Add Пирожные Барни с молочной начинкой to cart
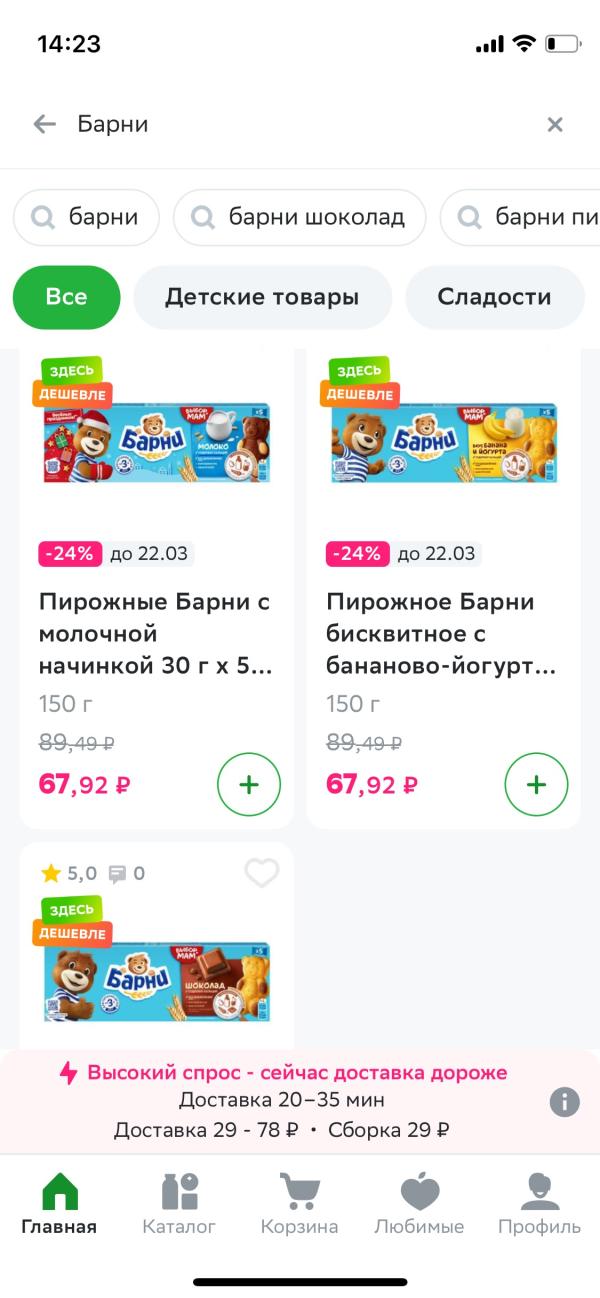The image size is (600, 1298). [249, 785]
